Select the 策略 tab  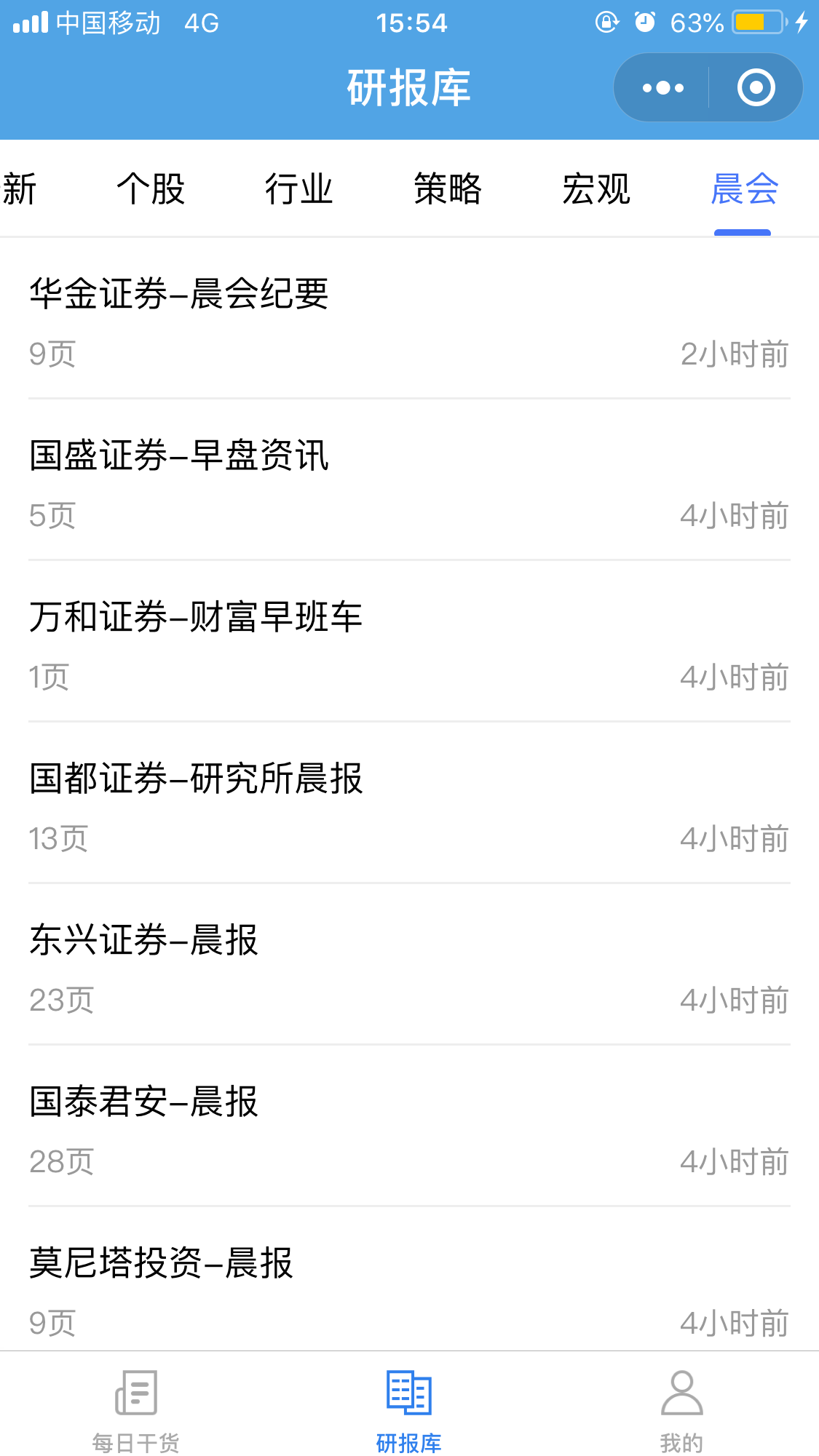[448, 189]
